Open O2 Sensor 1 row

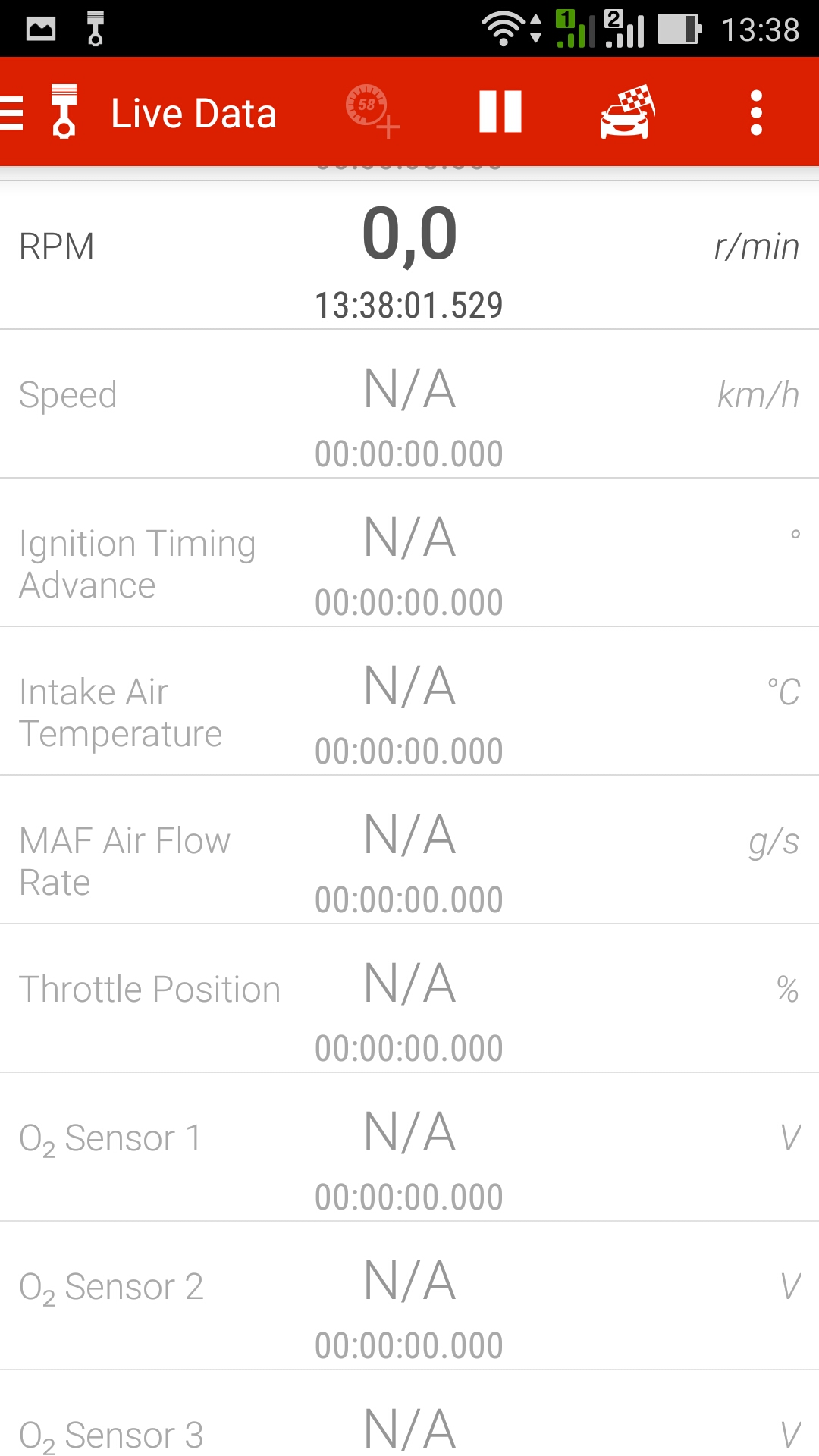tap(409, 1147)
